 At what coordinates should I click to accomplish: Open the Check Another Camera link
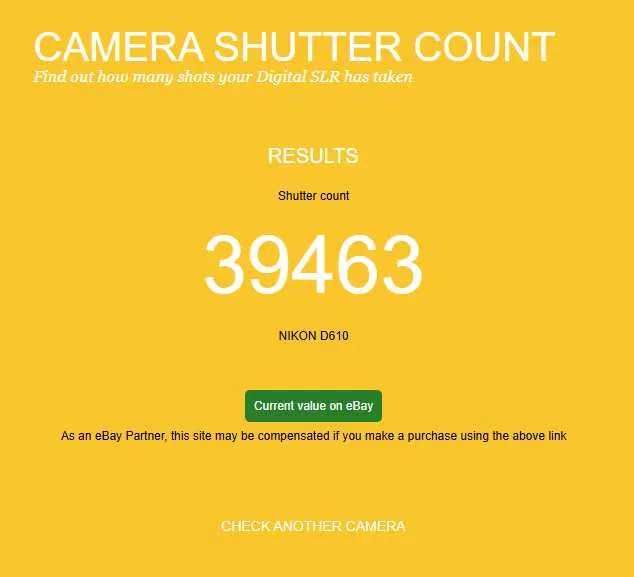click(x=313, y=526)
